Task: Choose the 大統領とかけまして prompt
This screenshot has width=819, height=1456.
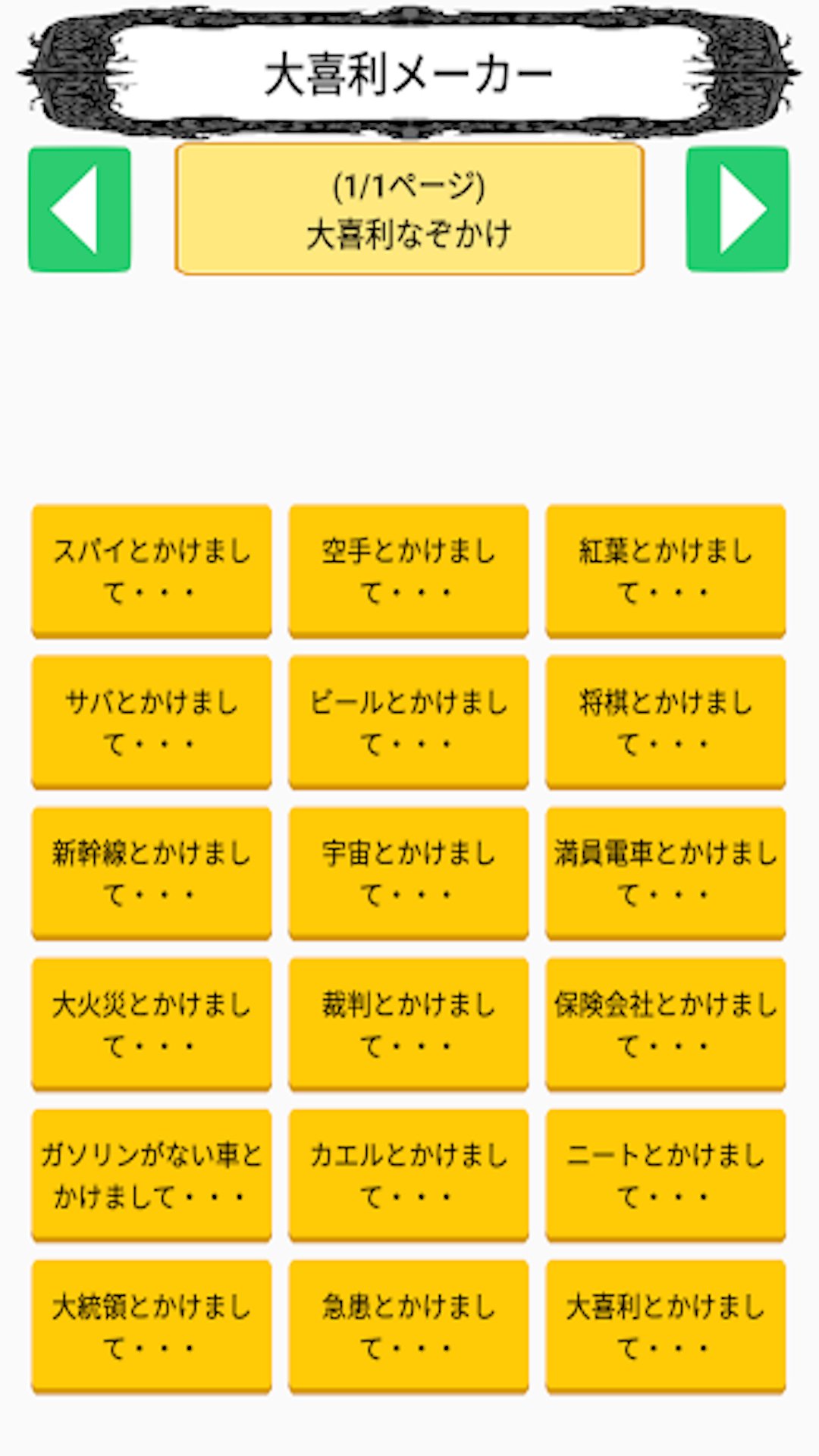Action: (x=152, y=1327)
